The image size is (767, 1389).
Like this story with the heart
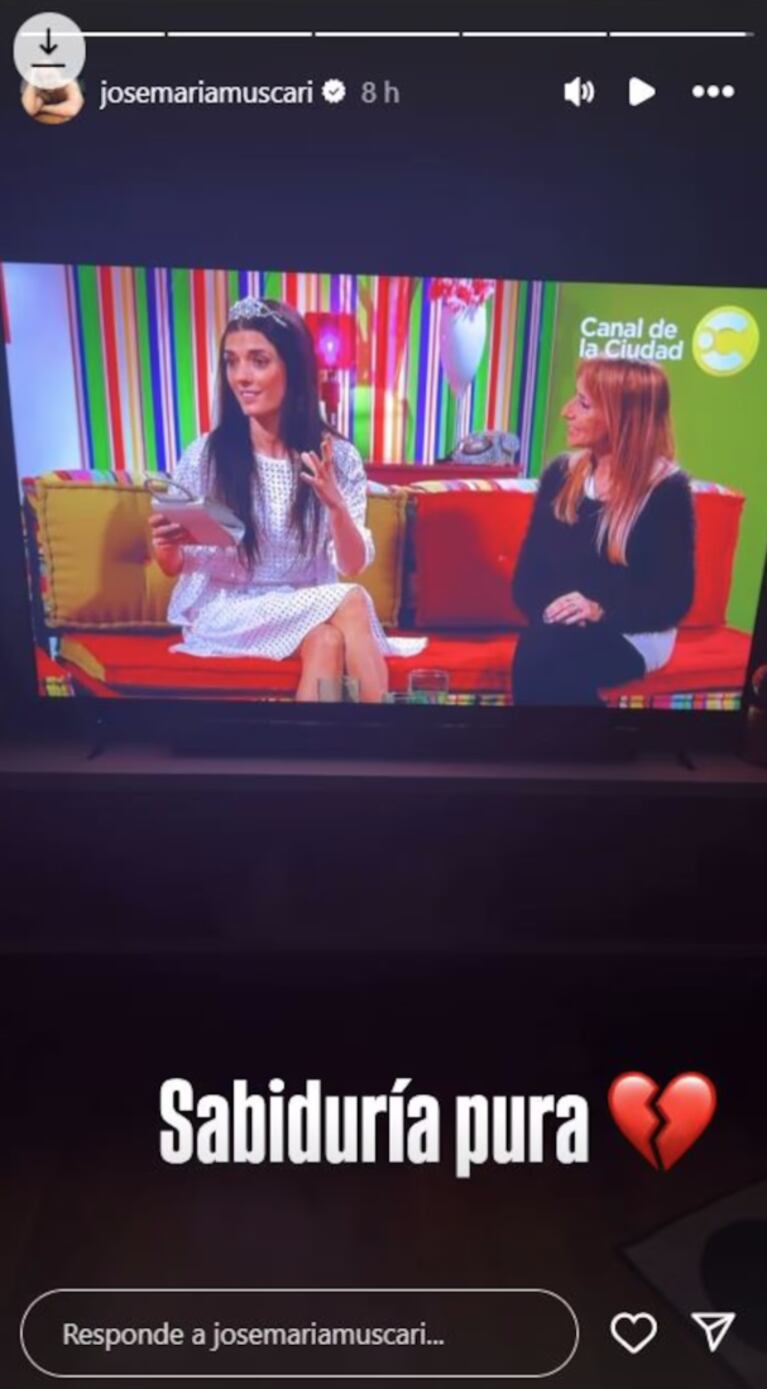point(634,1333)
